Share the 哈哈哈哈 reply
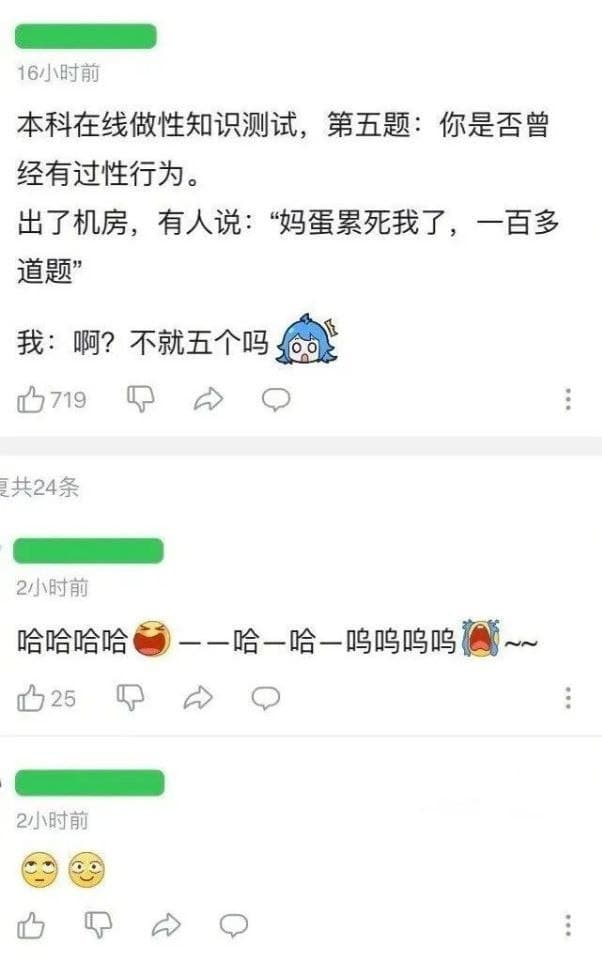This screenshot has height=960, width=602. pos(198,698)
